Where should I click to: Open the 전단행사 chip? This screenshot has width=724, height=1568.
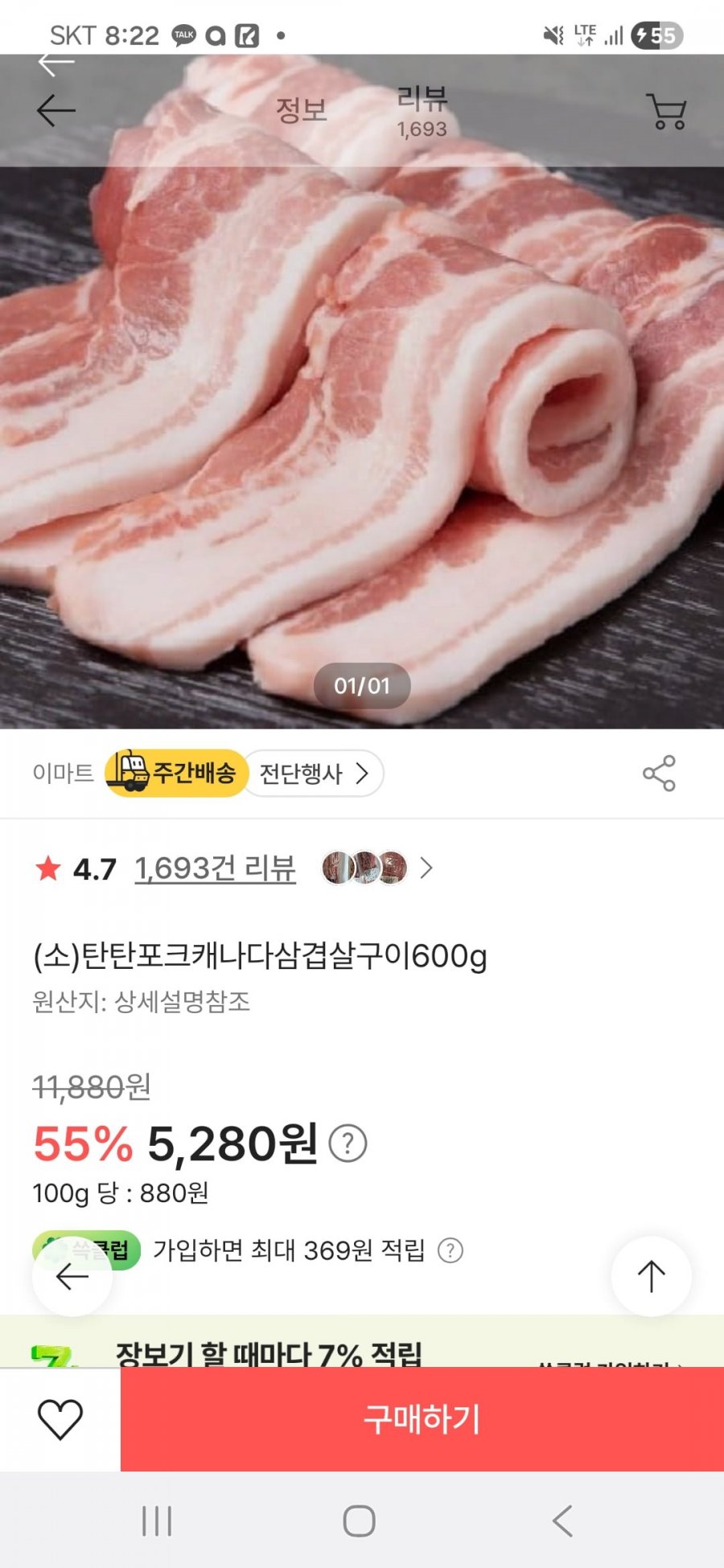pos(313,774)
